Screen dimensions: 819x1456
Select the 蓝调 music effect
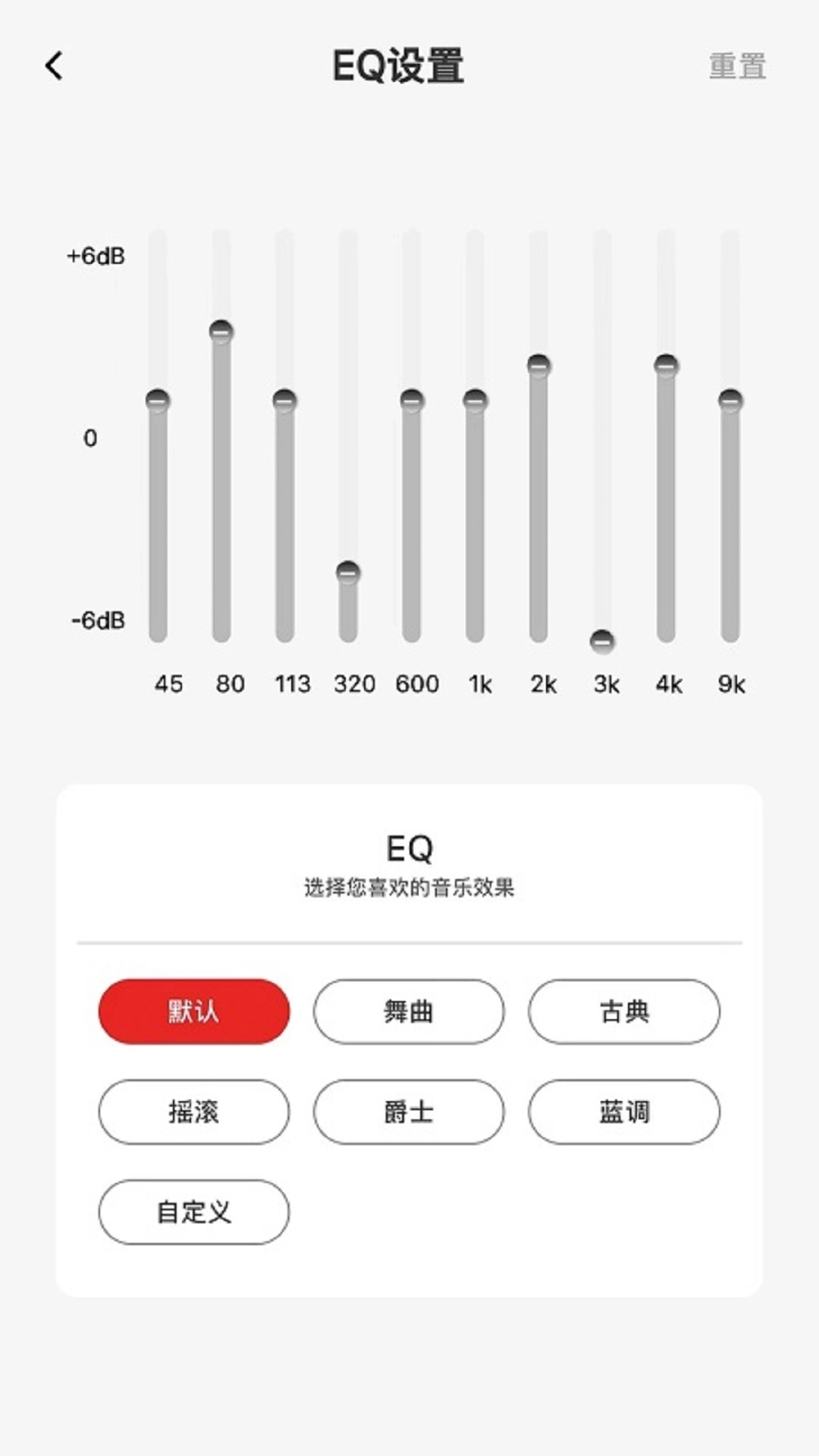624,1112
